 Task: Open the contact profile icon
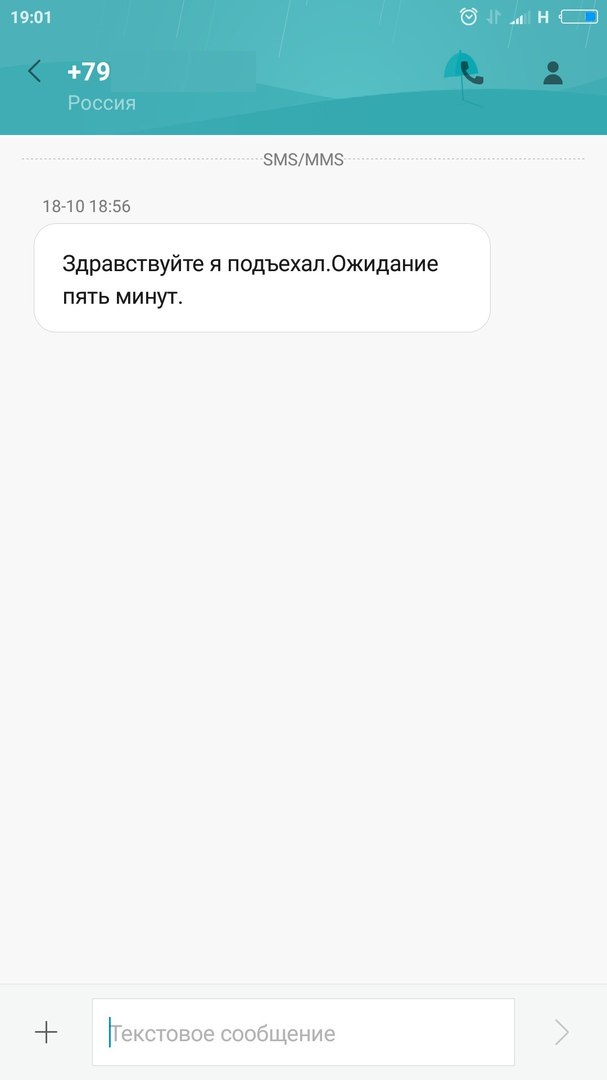pyautogui.click(x=552, y=73)
